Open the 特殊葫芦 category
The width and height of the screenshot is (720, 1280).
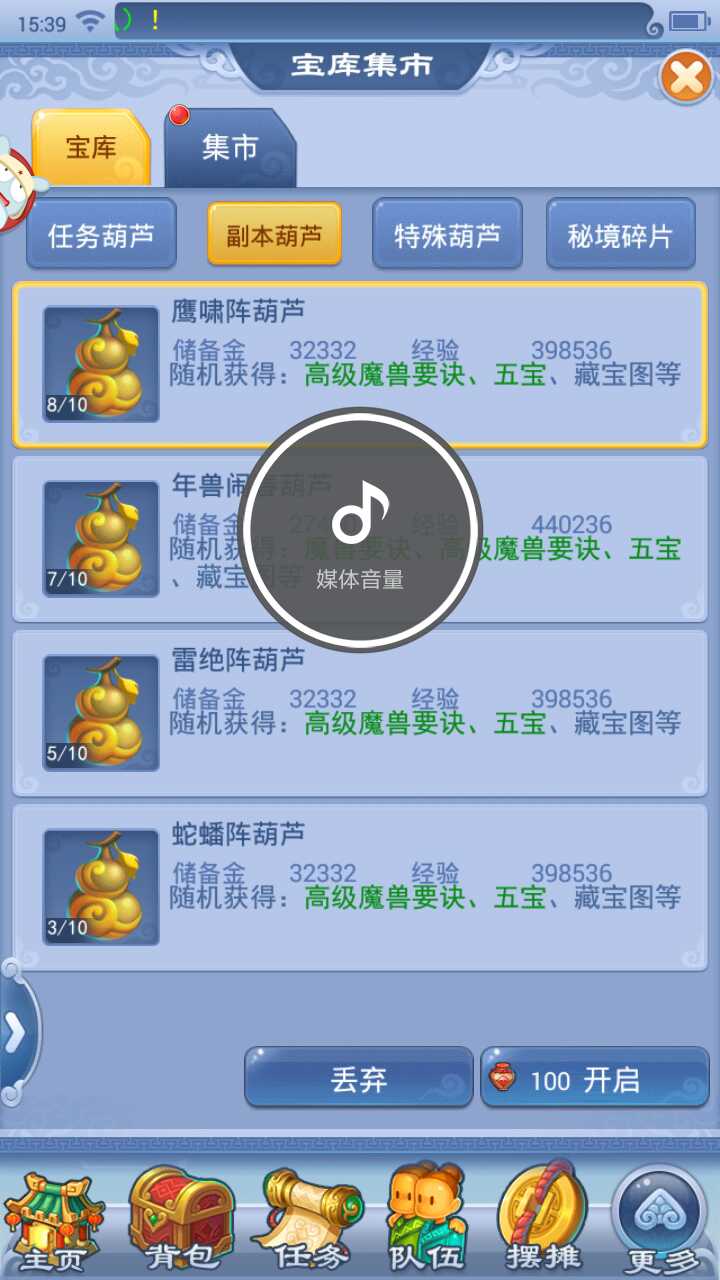[447, 235]
